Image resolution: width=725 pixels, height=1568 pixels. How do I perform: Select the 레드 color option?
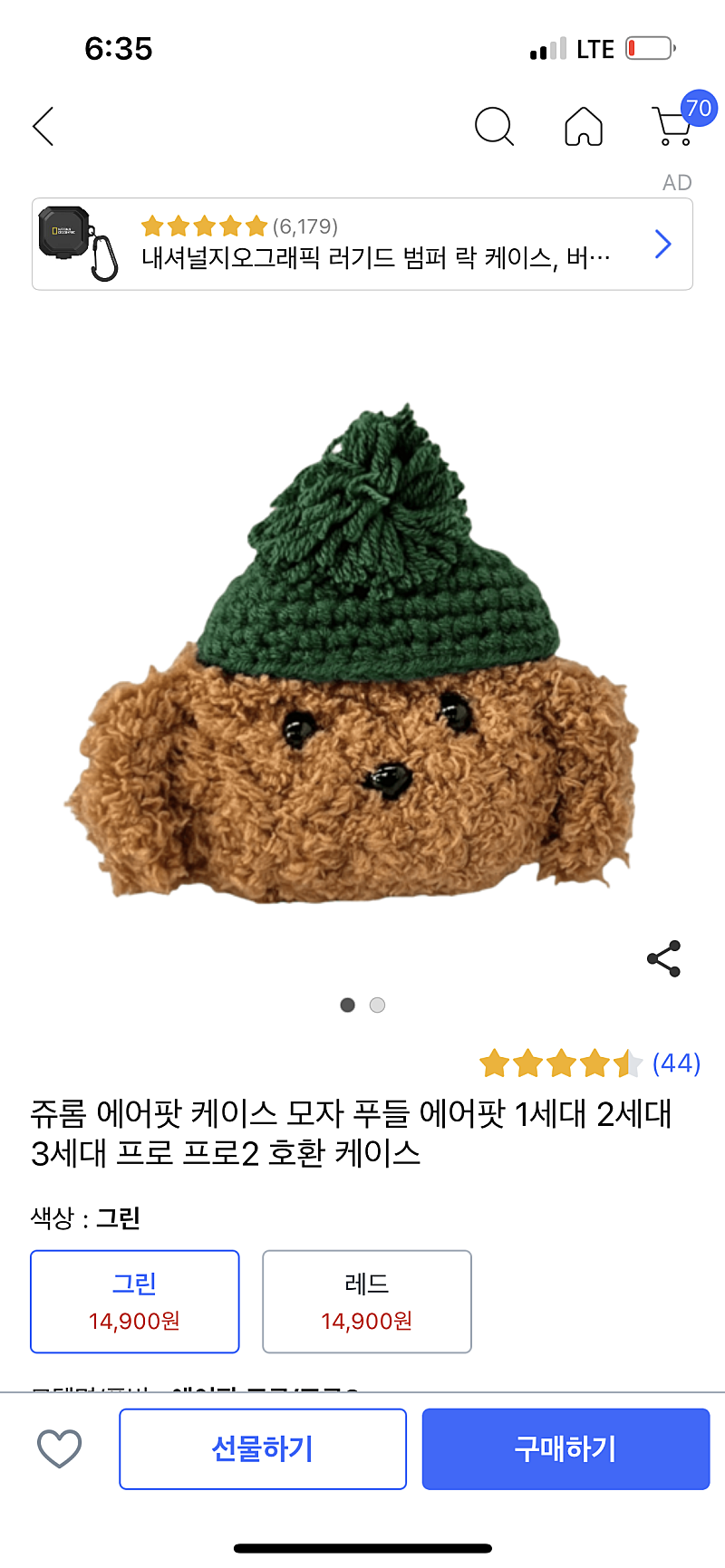pos(367,1302)
